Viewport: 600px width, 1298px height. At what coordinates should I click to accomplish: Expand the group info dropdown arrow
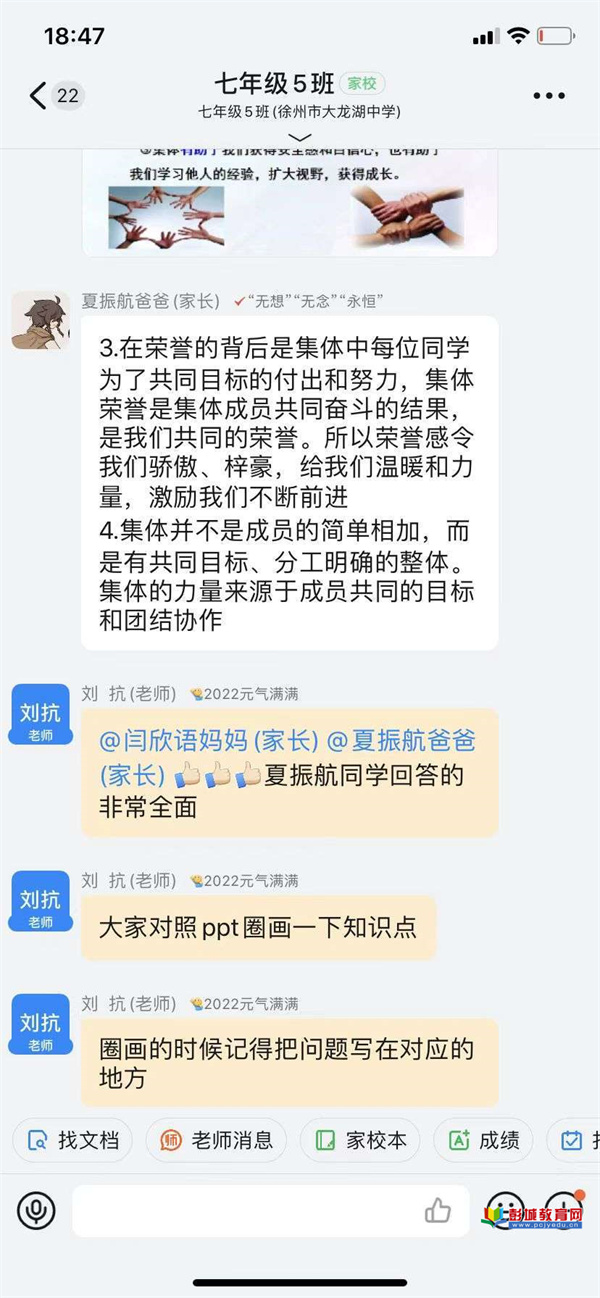(x=299, y=138)
